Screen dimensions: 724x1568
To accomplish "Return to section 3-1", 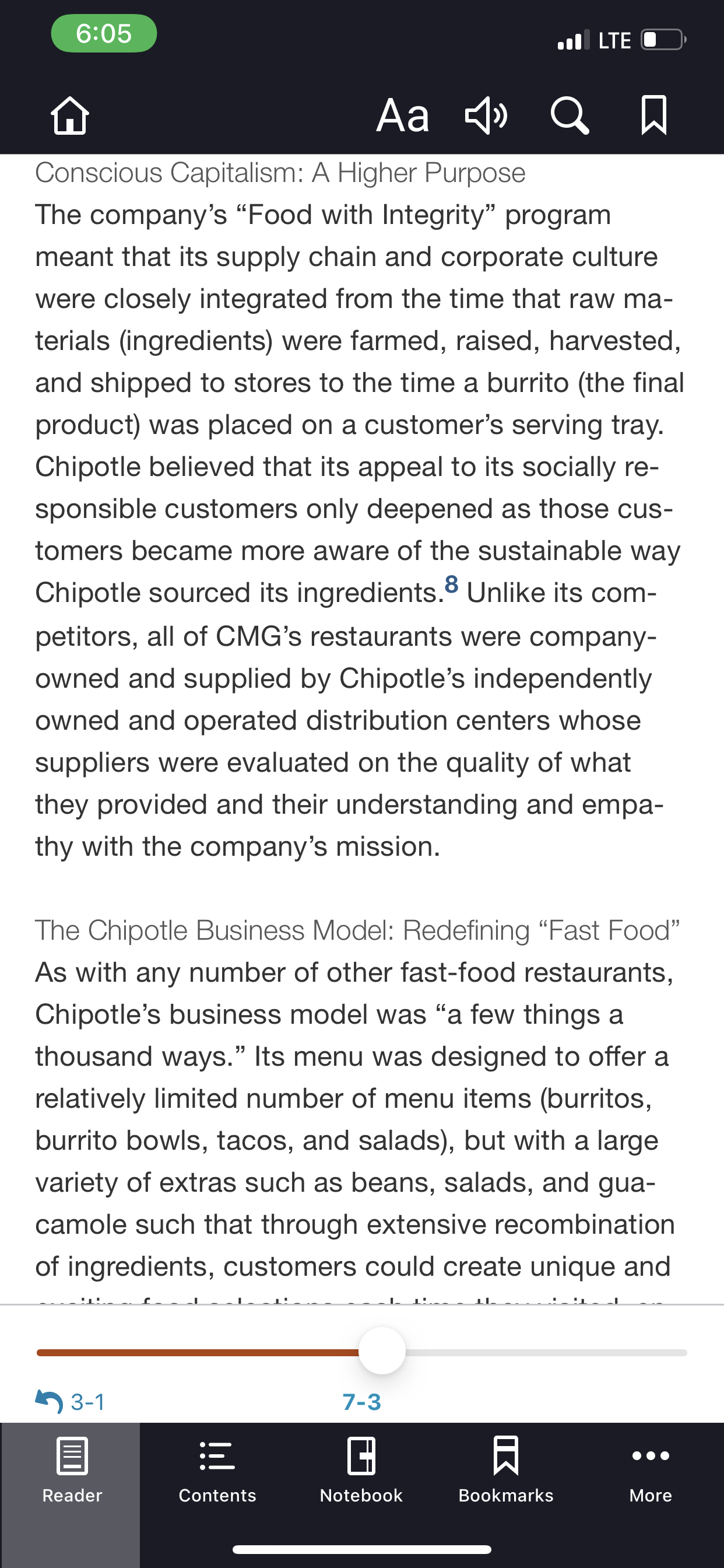I will [x=71, y=1402].
